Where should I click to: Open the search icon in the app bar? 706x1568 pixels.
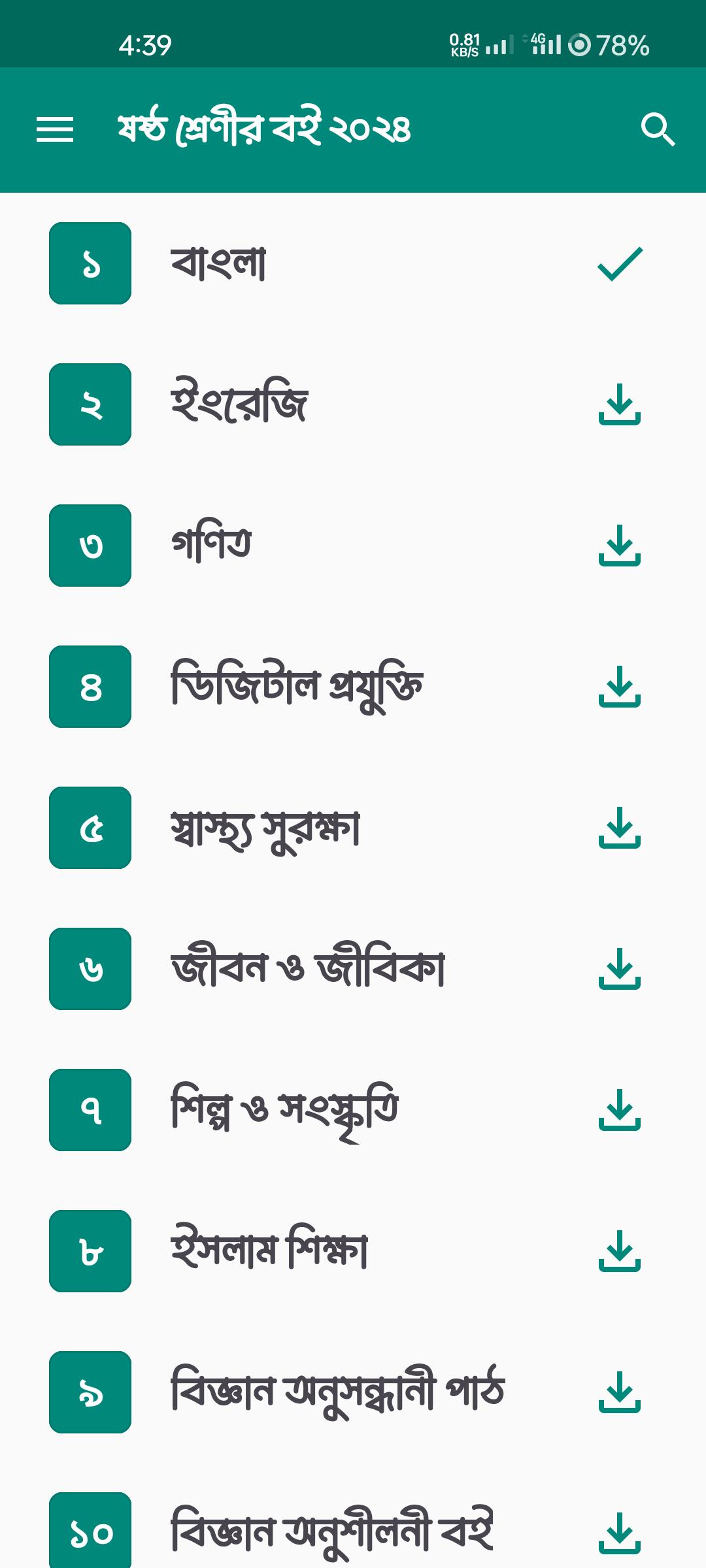point(657,129)
